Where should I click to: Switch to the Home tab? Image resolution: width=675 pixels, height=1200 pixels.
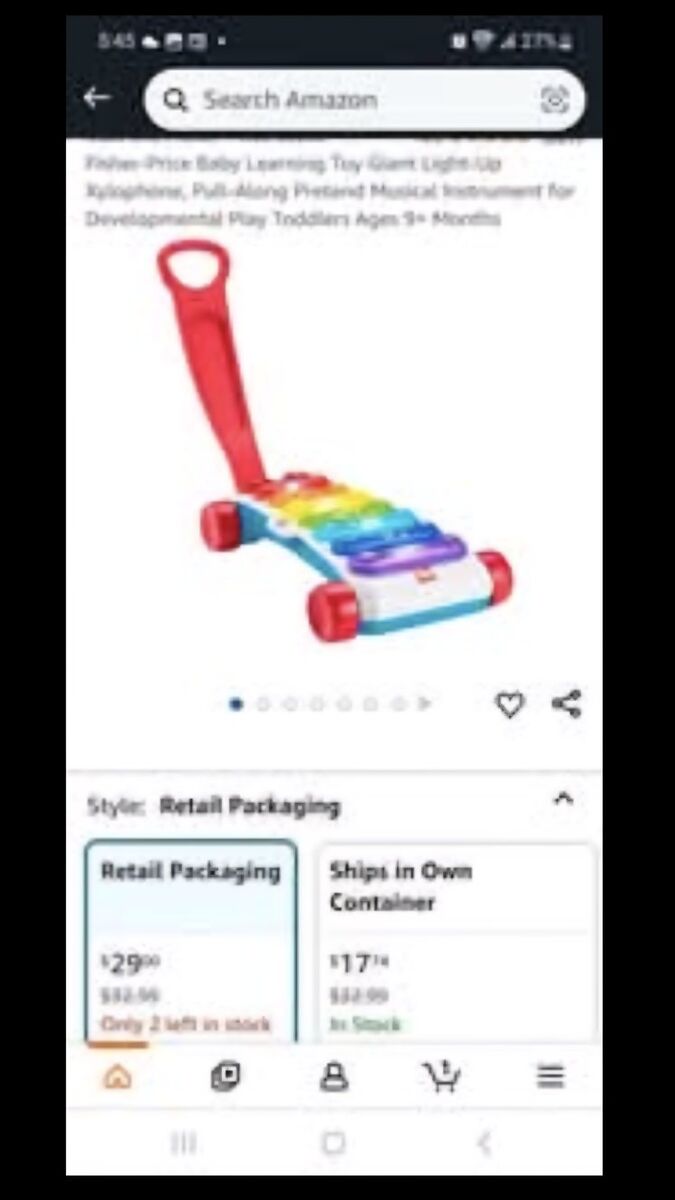coord(118,1077)
